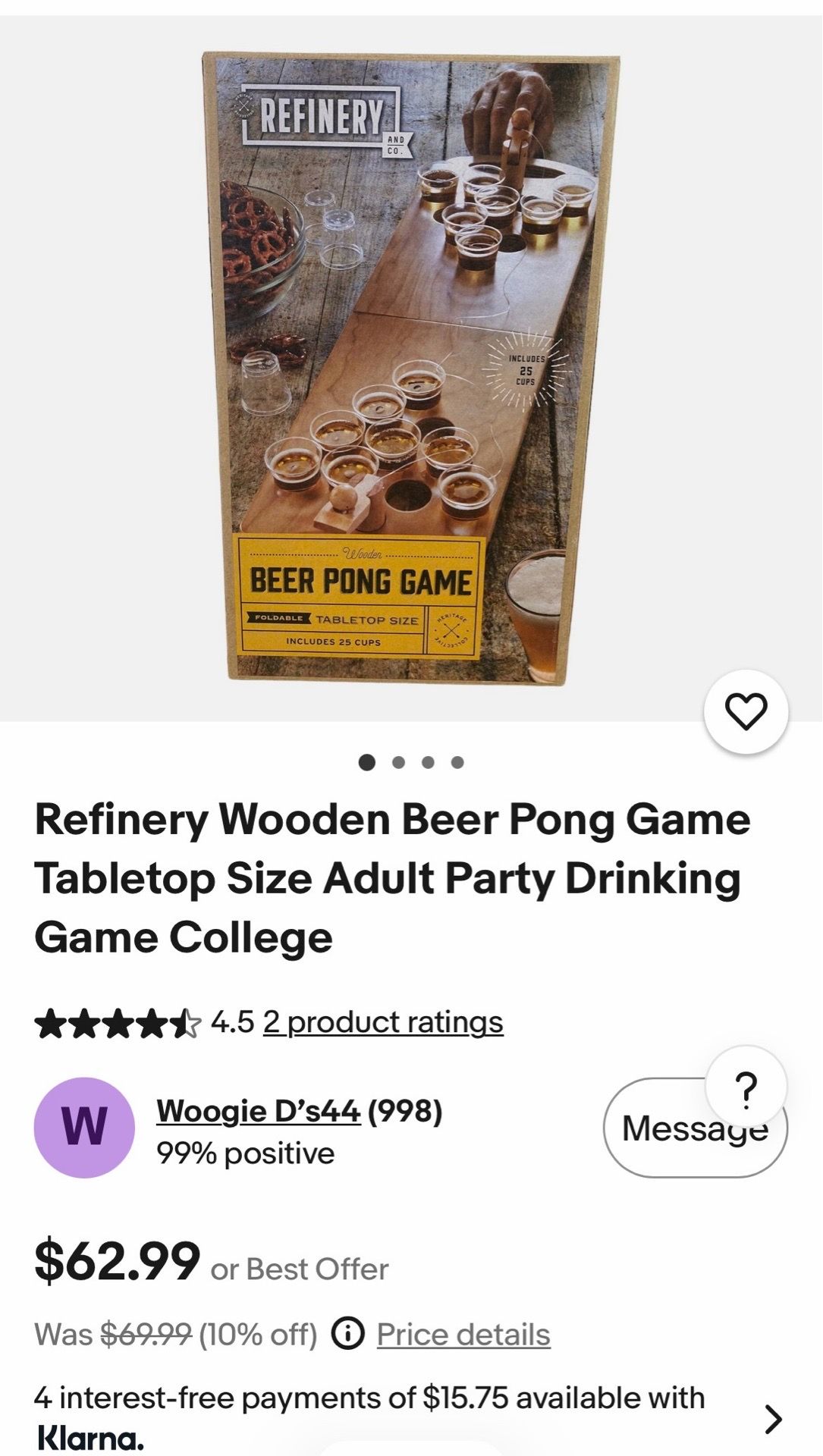Open seller Woogie D's44 profile
This screenshot has width=823, height=1456.
point(258,1111)
